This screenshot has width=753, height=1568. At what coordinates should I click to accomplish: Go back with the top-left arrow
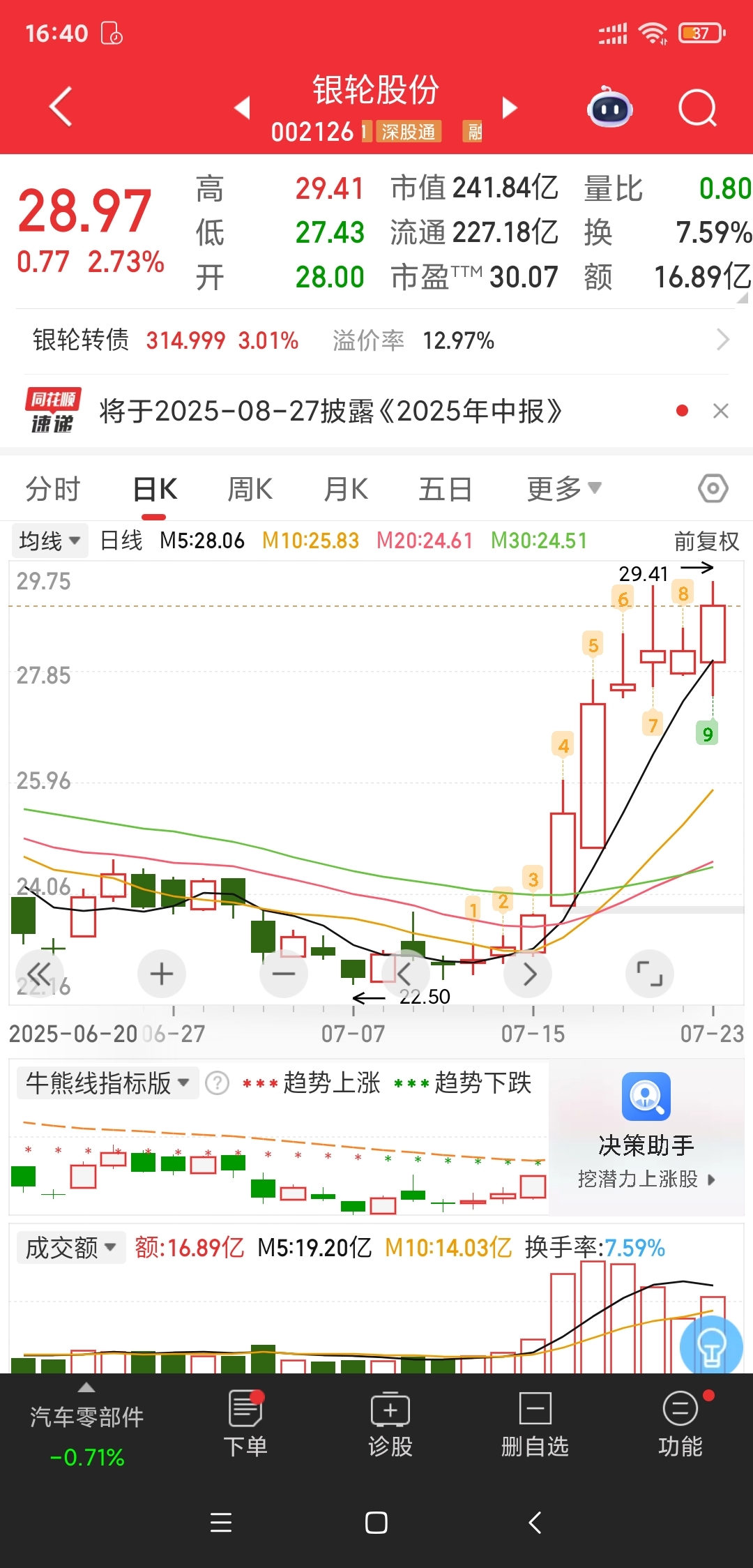(61, 107)
